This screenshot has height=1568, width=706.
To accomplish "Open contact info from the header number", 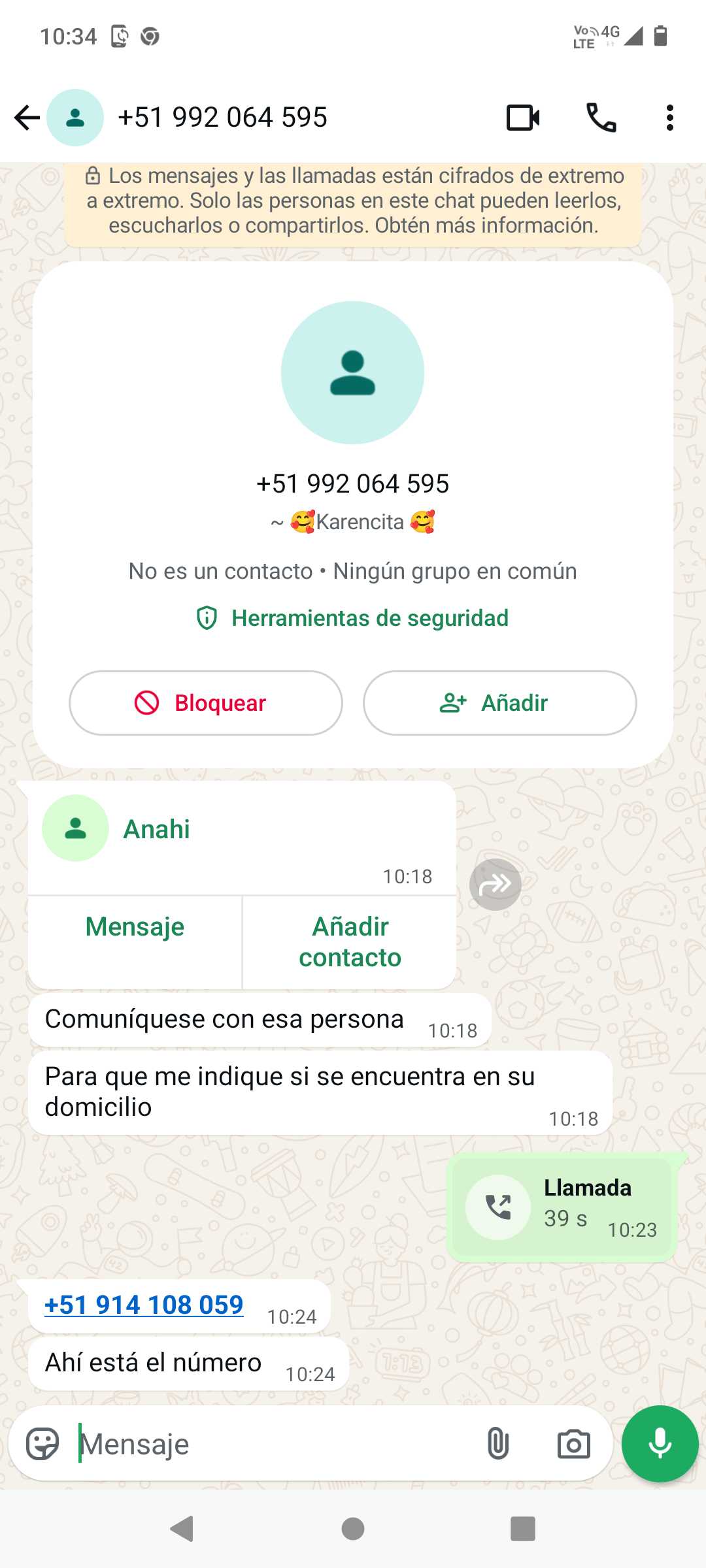I will click(x=222, y=118).
